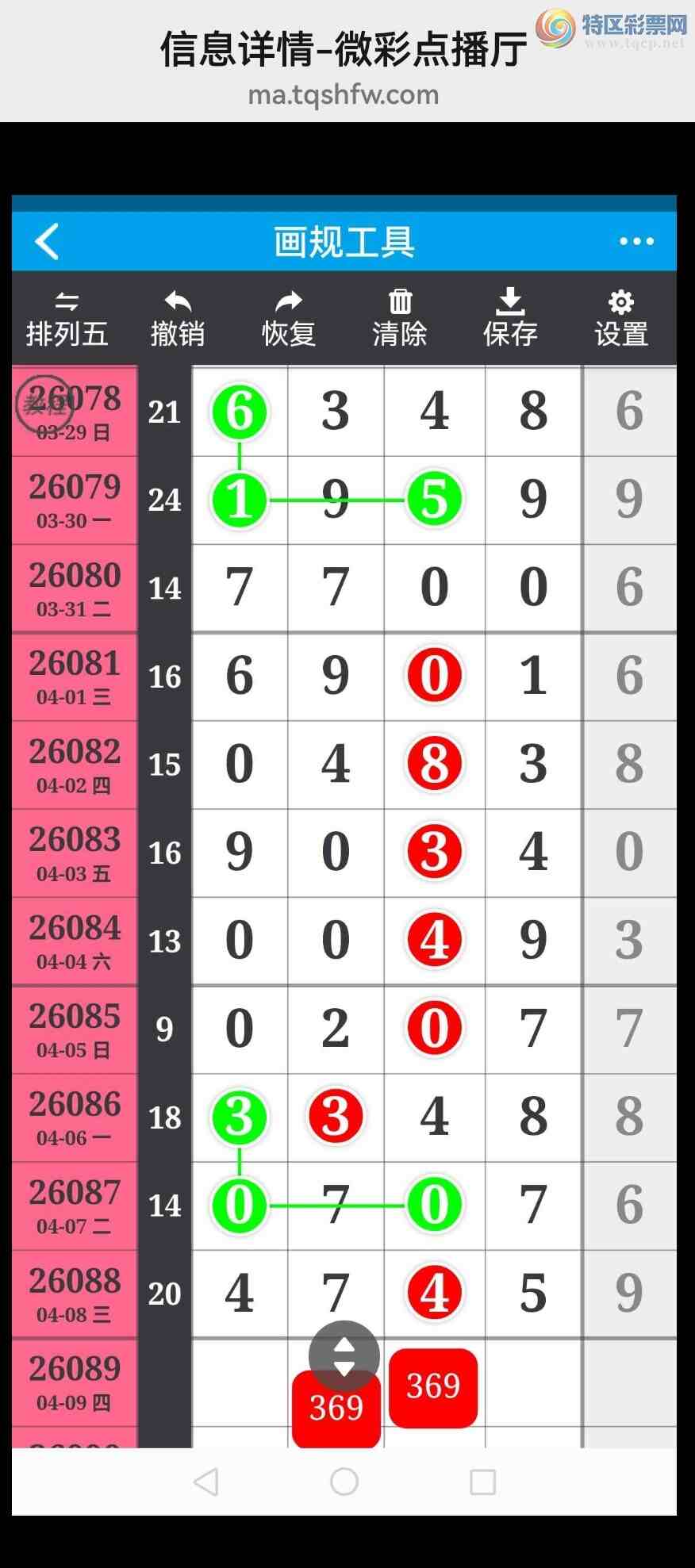The image size is (695, 1568).
Task: Undo last mark with 撤销
Action: (178, 319)
